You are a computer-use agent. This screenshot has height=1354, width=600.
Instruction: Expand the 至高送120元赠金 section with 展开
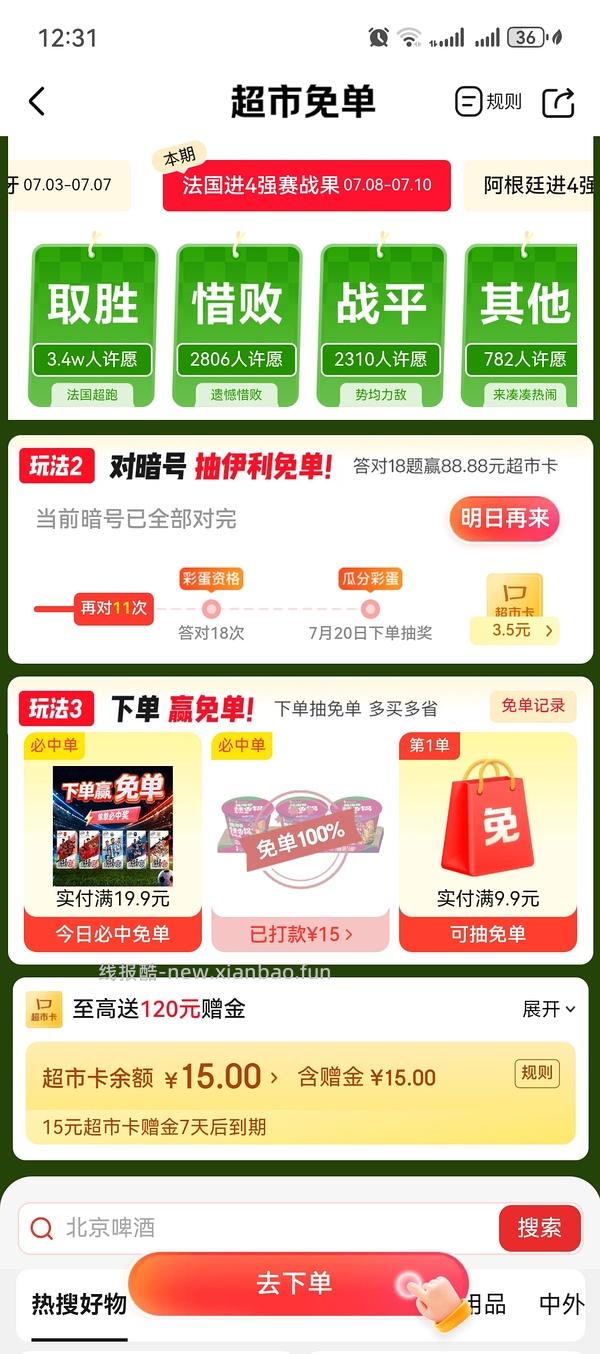coord(549,1009)
